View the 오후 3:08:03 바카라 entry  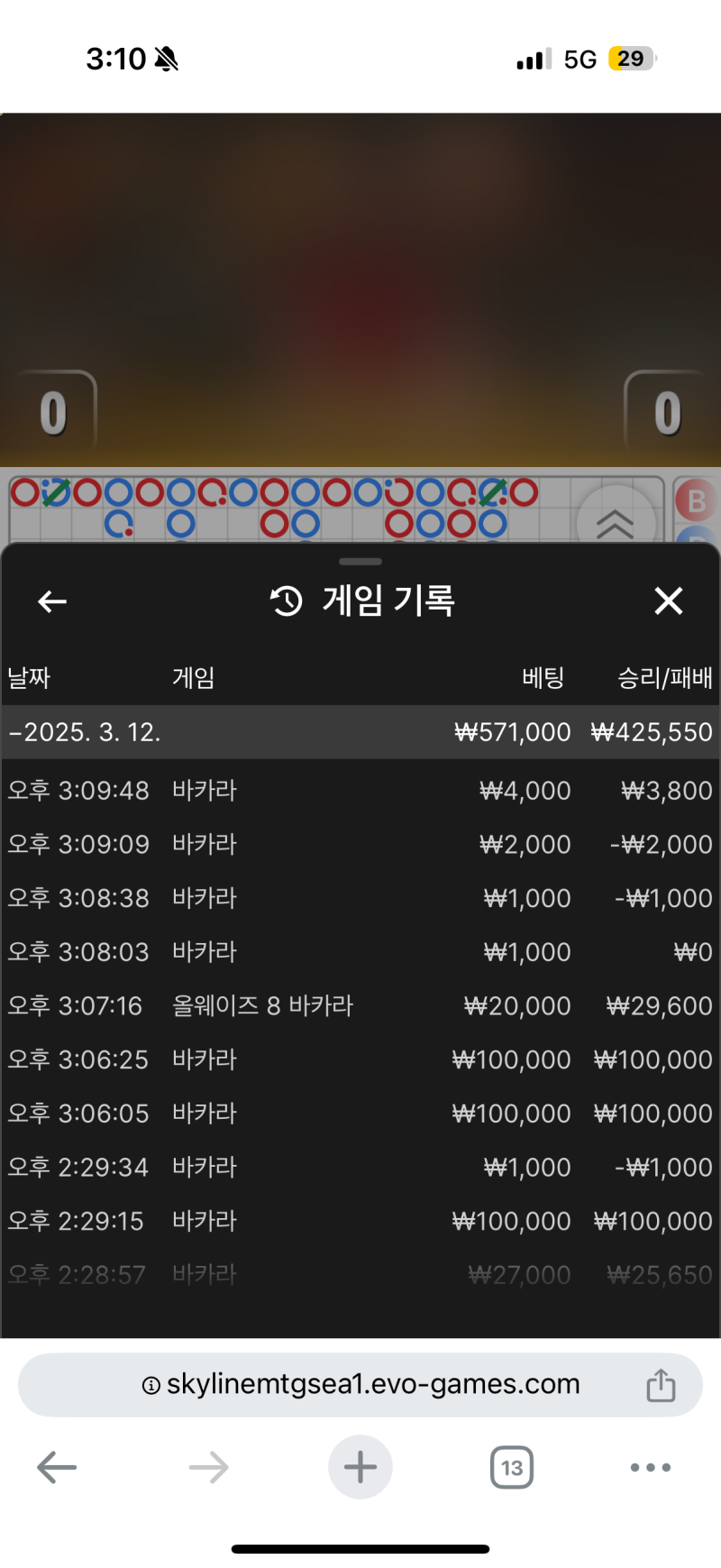[360, 952]
